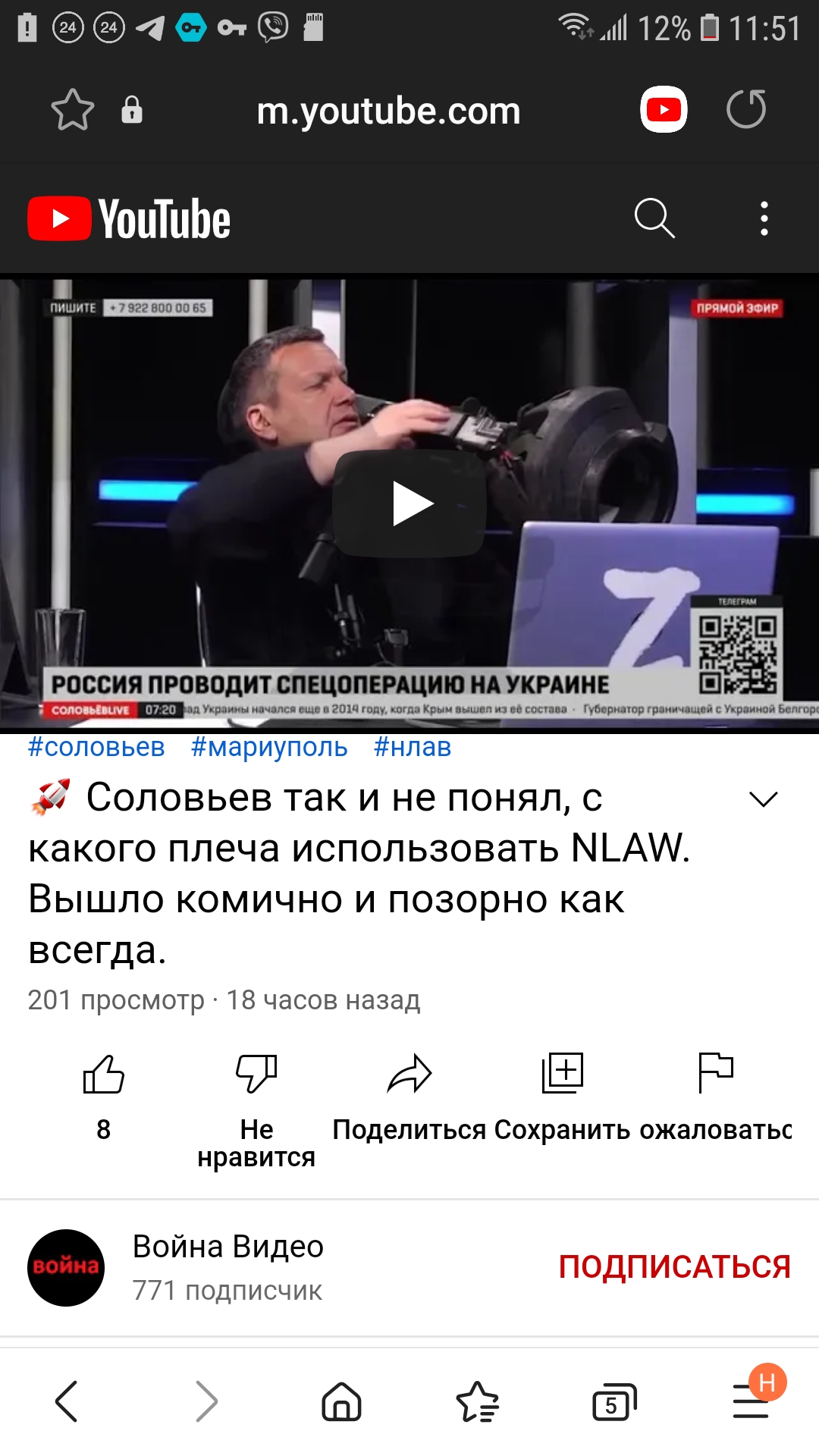
Task: Open the #нлав hashtag
Action: (x=413, y=747)
